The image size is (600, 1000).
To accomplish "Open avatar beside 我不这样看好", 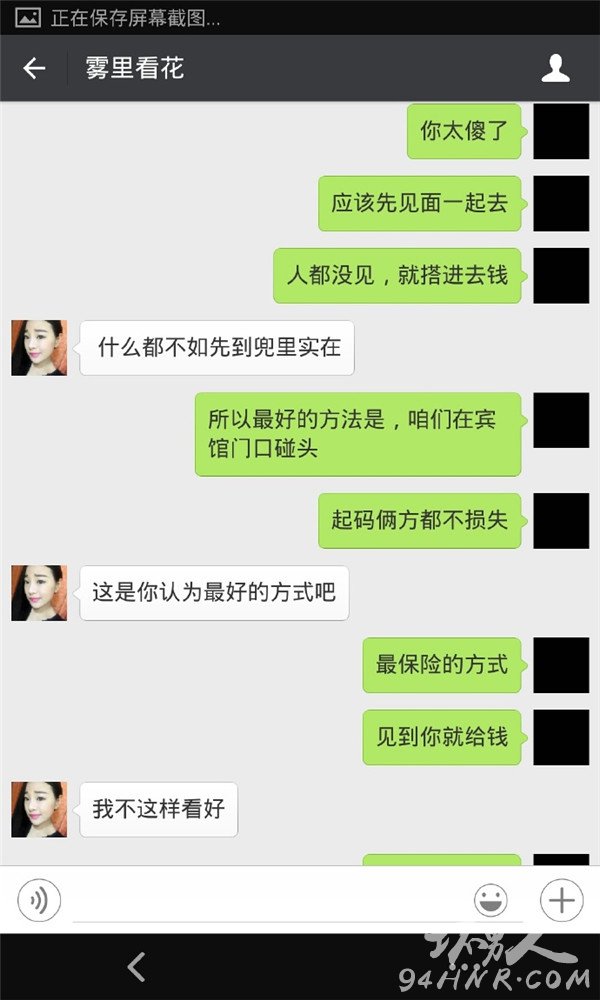I will point(39,809).
